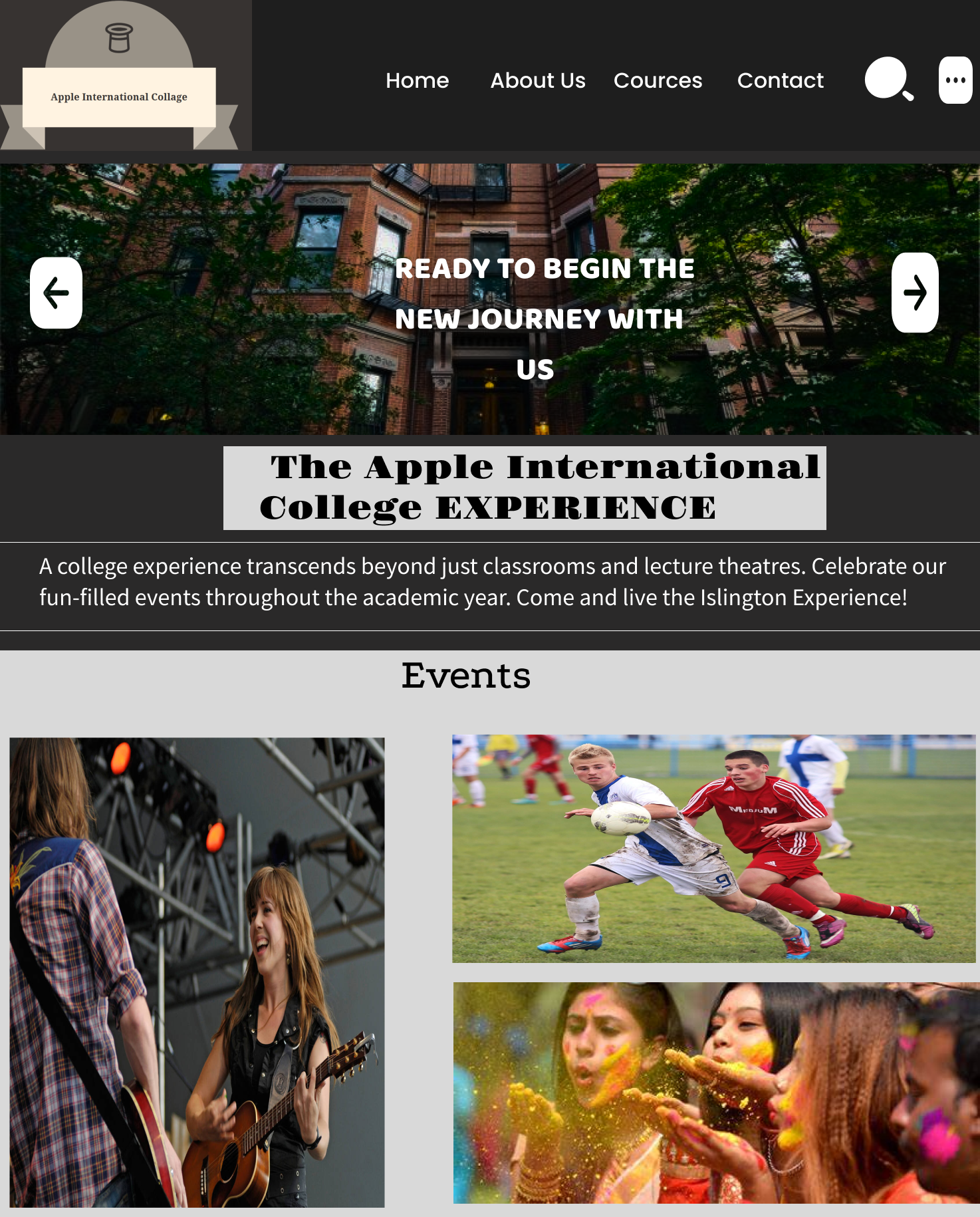
Task: Open the three-dot more menu
Action: (x=955, y=80)
